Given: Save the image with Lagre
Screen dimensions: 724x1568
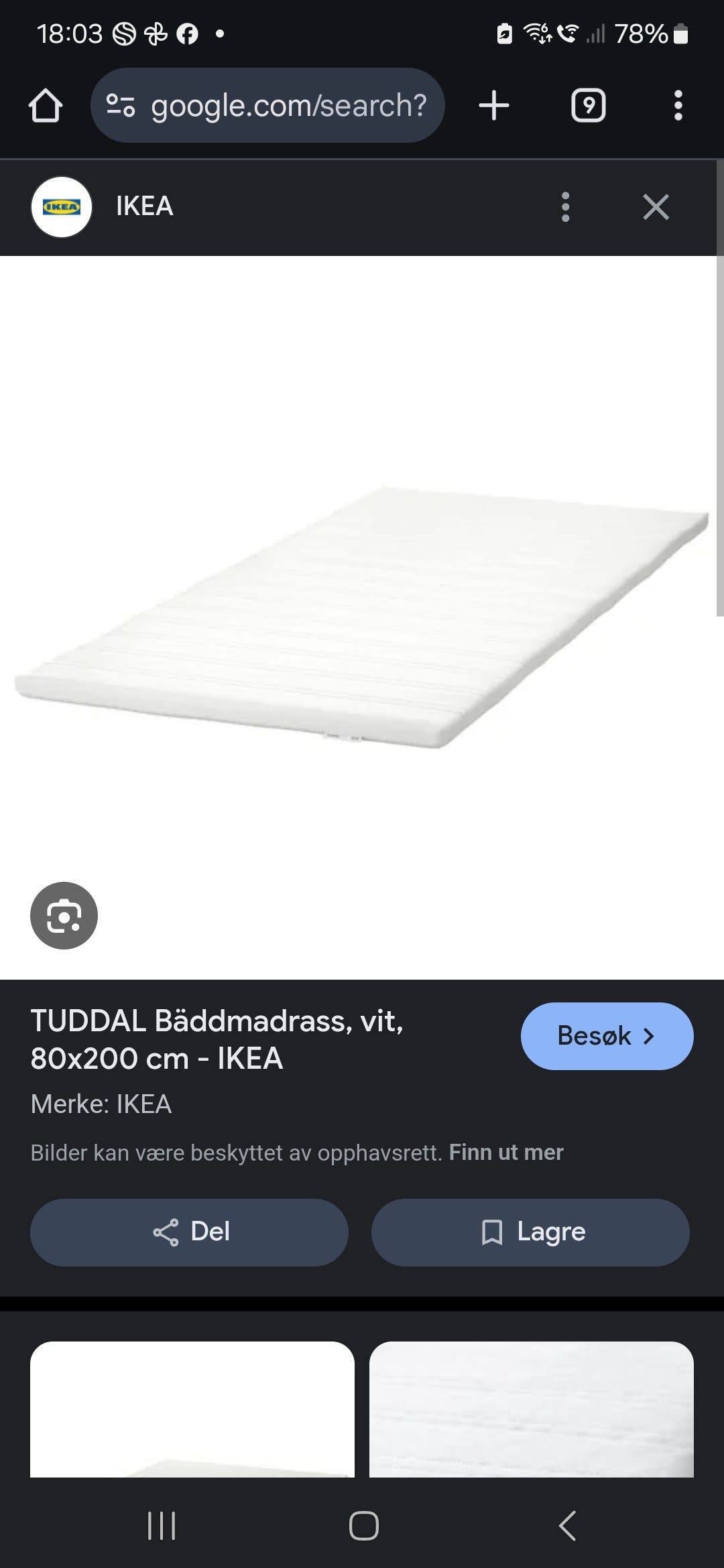Looking at the screenshot, I should tap(530, 1231).
